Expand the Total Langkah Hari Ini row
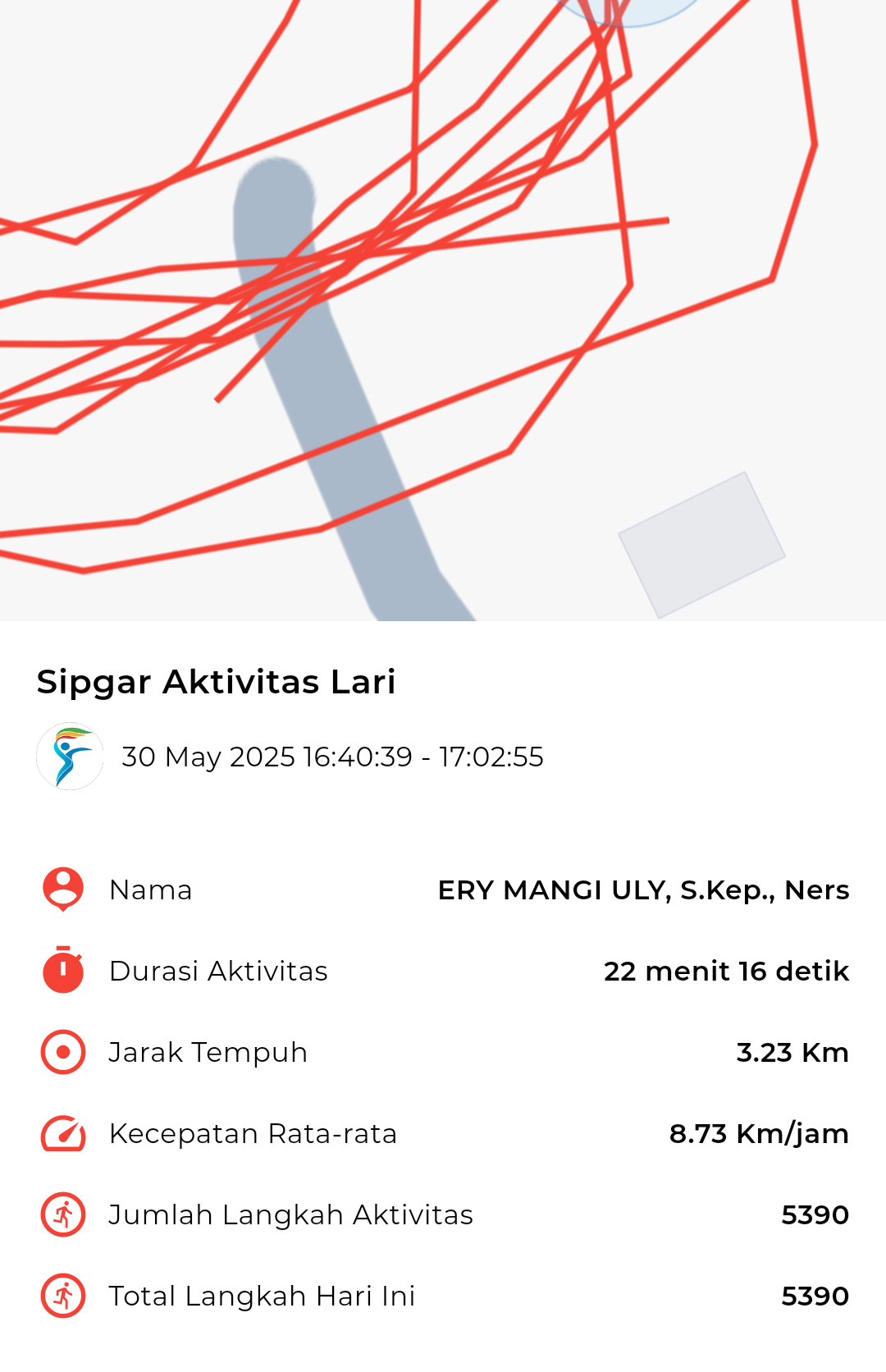This screenshot has height=1372, width=886. point(443,1297)
